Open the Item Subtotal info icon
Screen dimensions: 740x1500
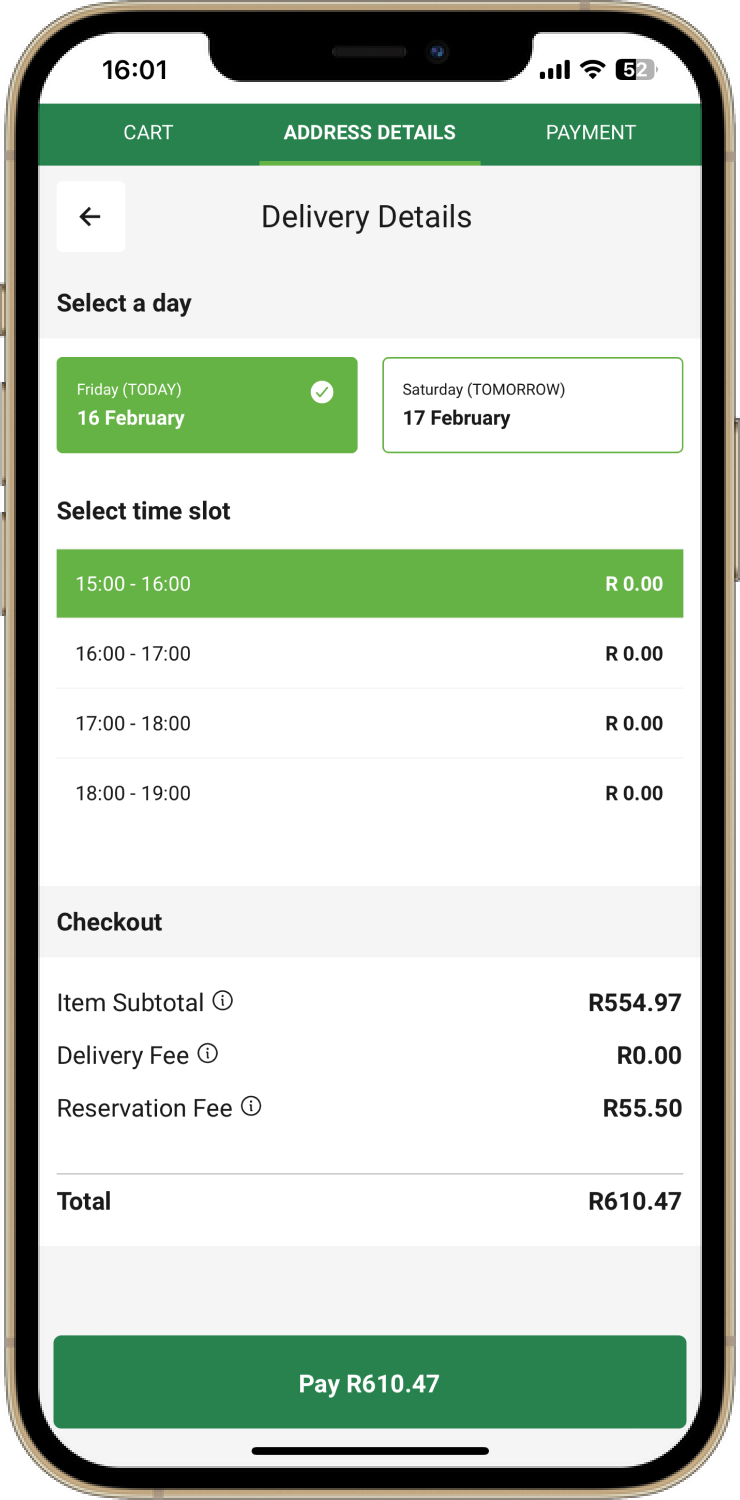click(222, 1000)
